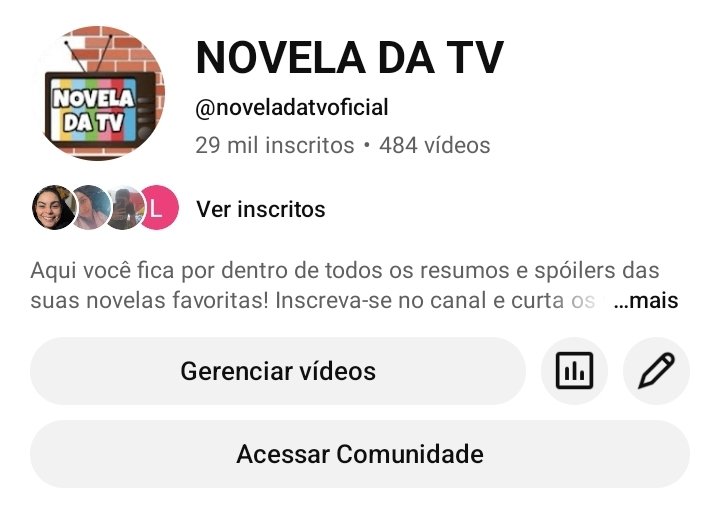Image resolution: width=719 pixels, height=516 pixels.
Task: Expand channel description with ...mais
Action: pyautogui.click(x=646, y=300)
